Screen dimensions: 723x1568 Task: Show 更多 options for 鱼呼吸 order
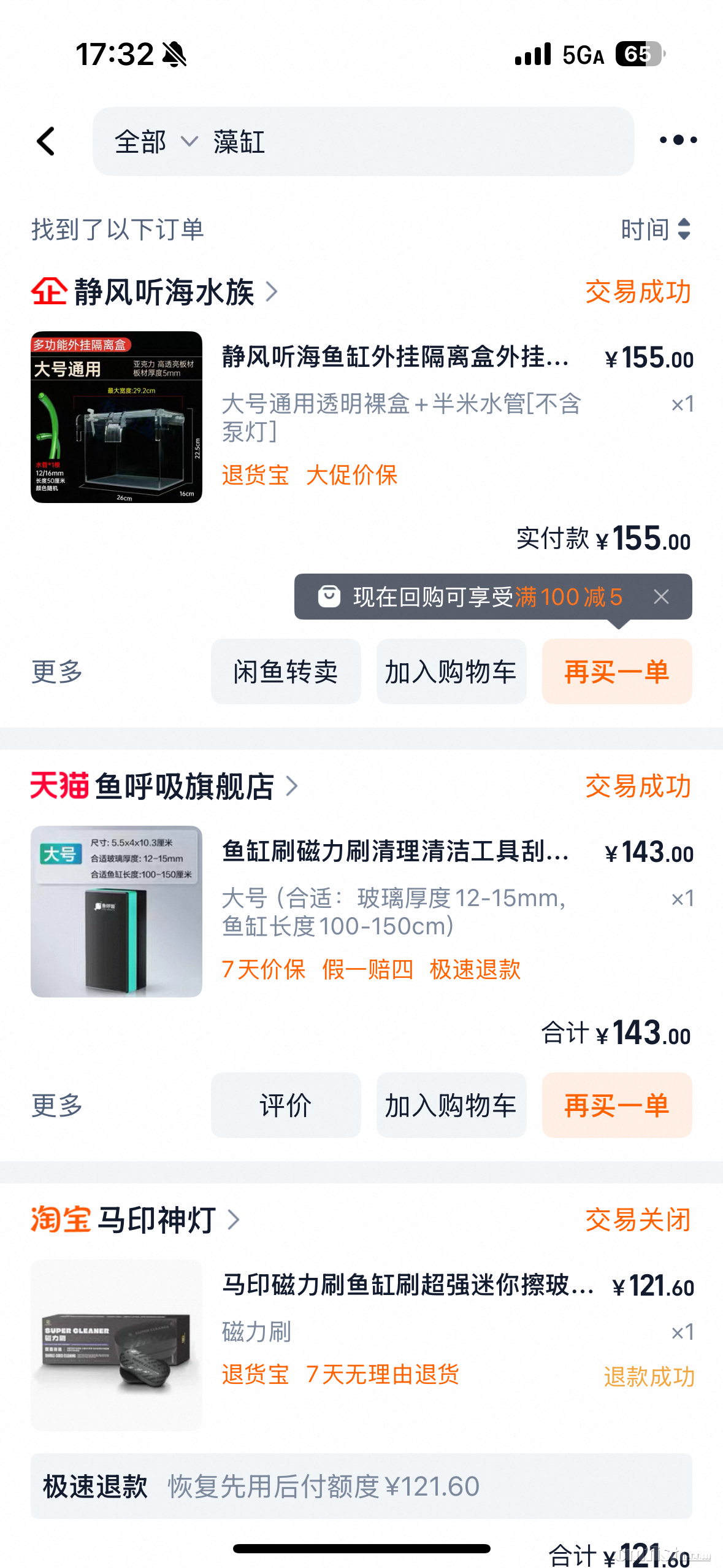click(57, 1105)
